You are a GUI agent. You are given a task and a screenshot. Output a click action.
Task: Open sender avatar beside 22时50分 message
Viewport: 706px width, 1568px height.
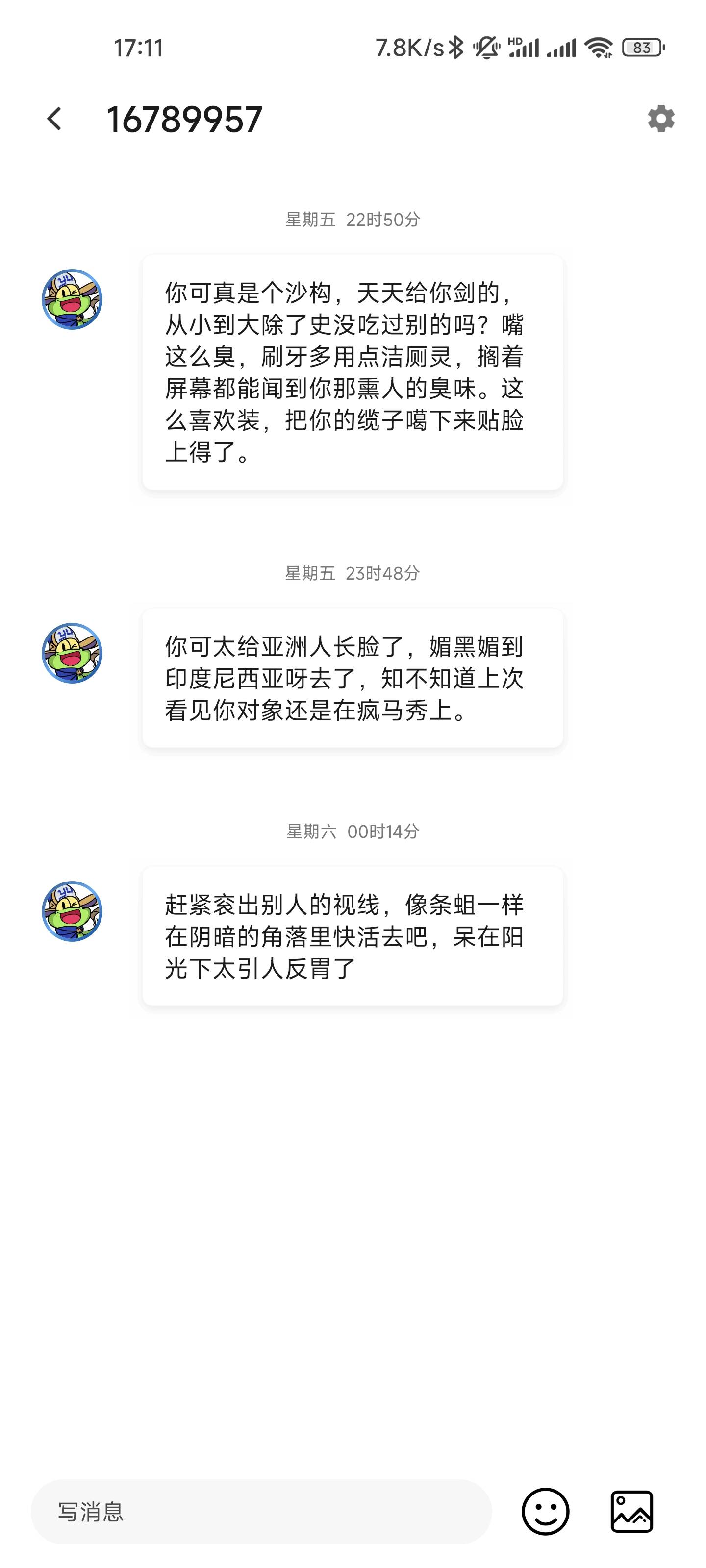(72, 299)
